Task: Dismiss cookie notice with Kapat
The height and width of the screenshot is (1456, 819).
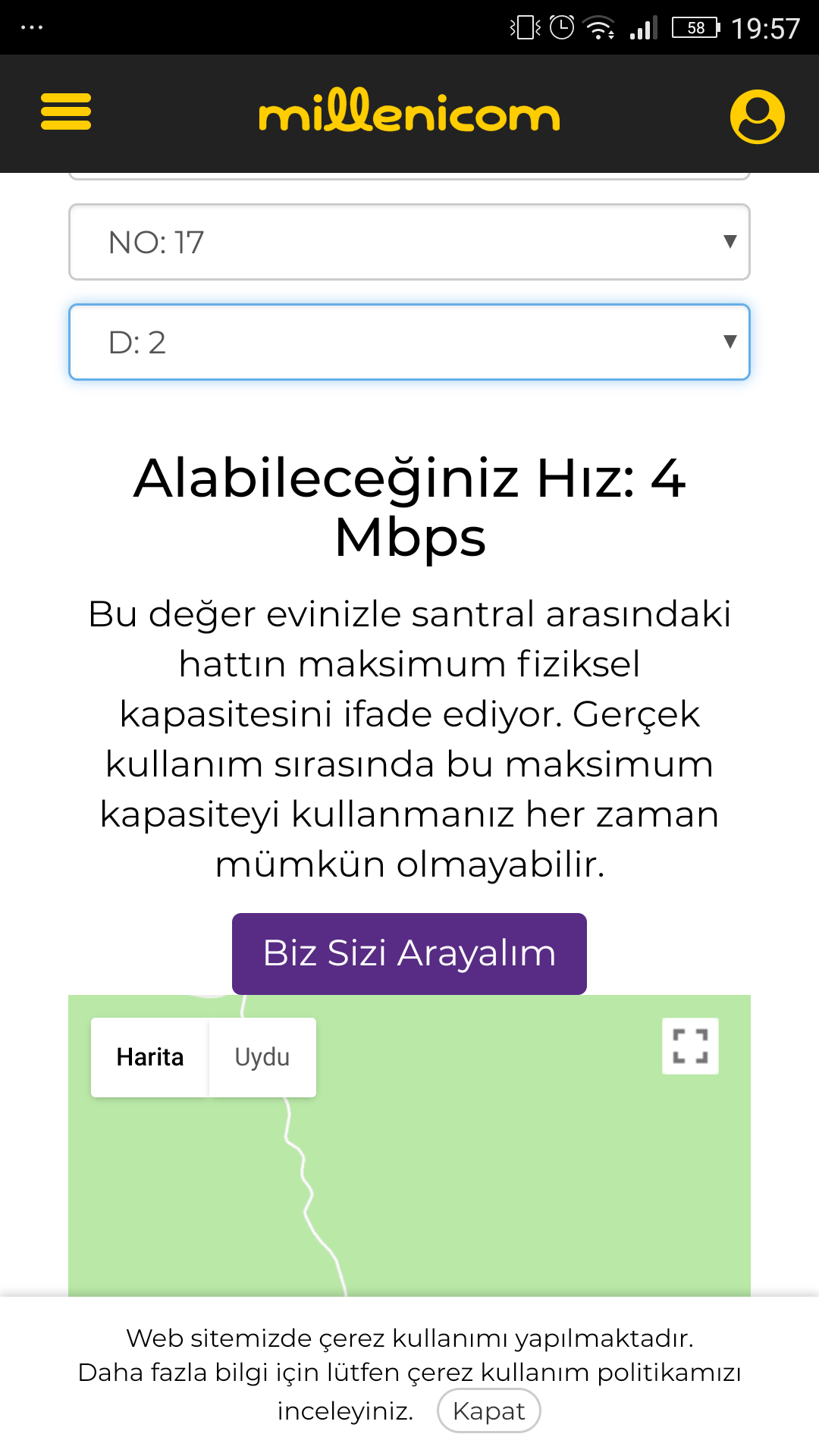Action: coord(488,1410)
